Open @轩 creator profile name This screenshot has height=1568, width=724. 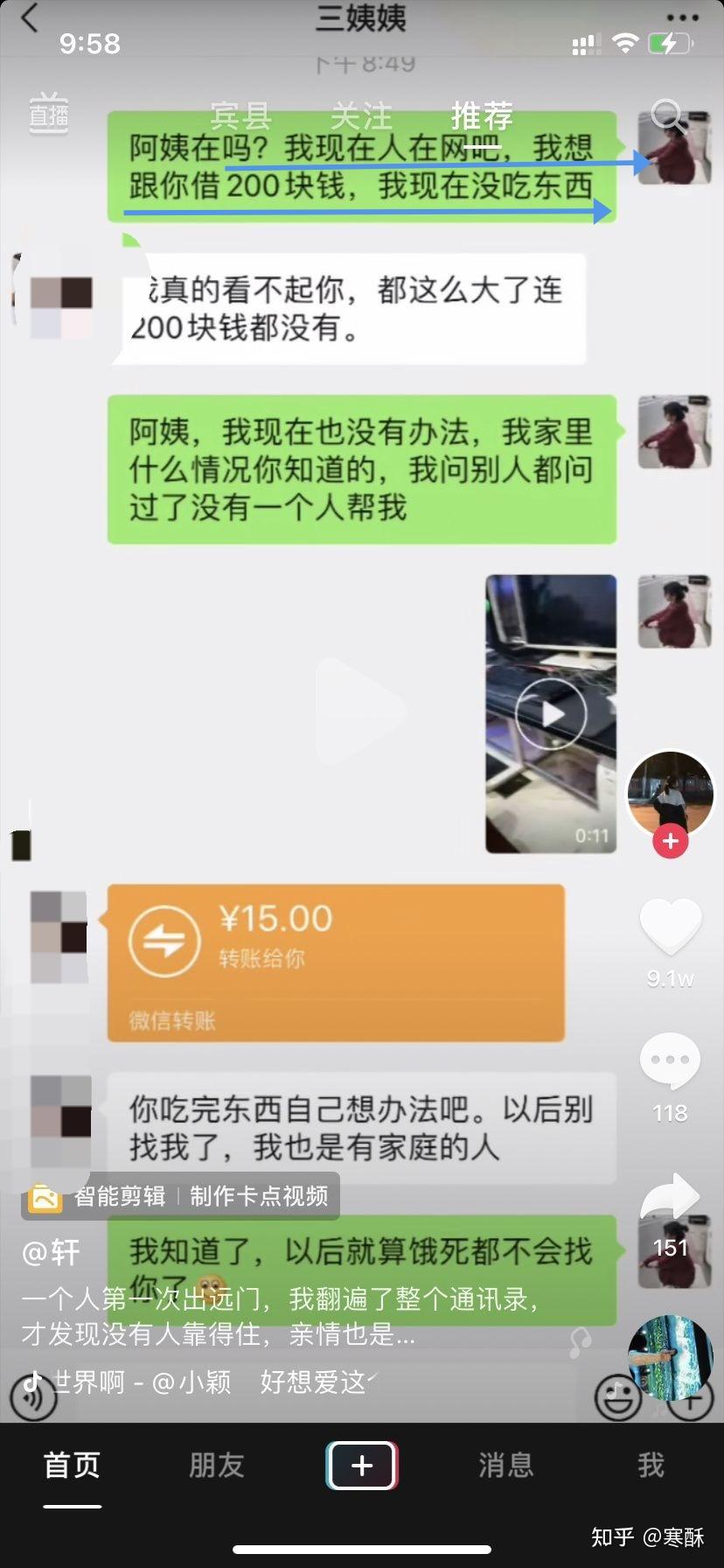click(51, 1252)
